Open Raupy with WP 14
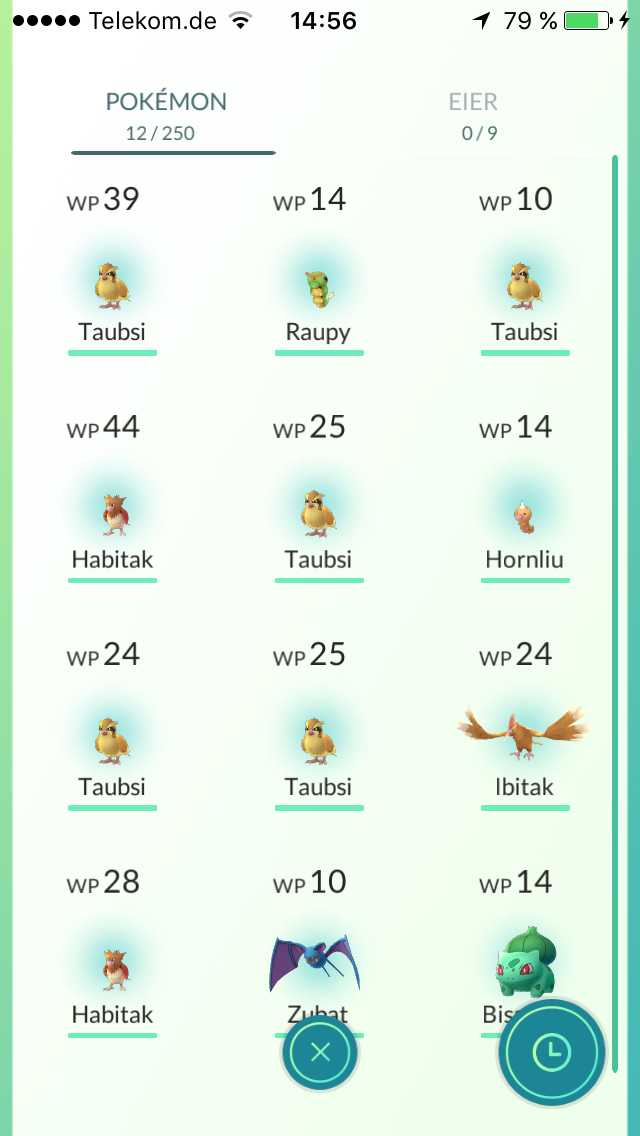The image size is (640, 1136). click(x=318, y=286)
